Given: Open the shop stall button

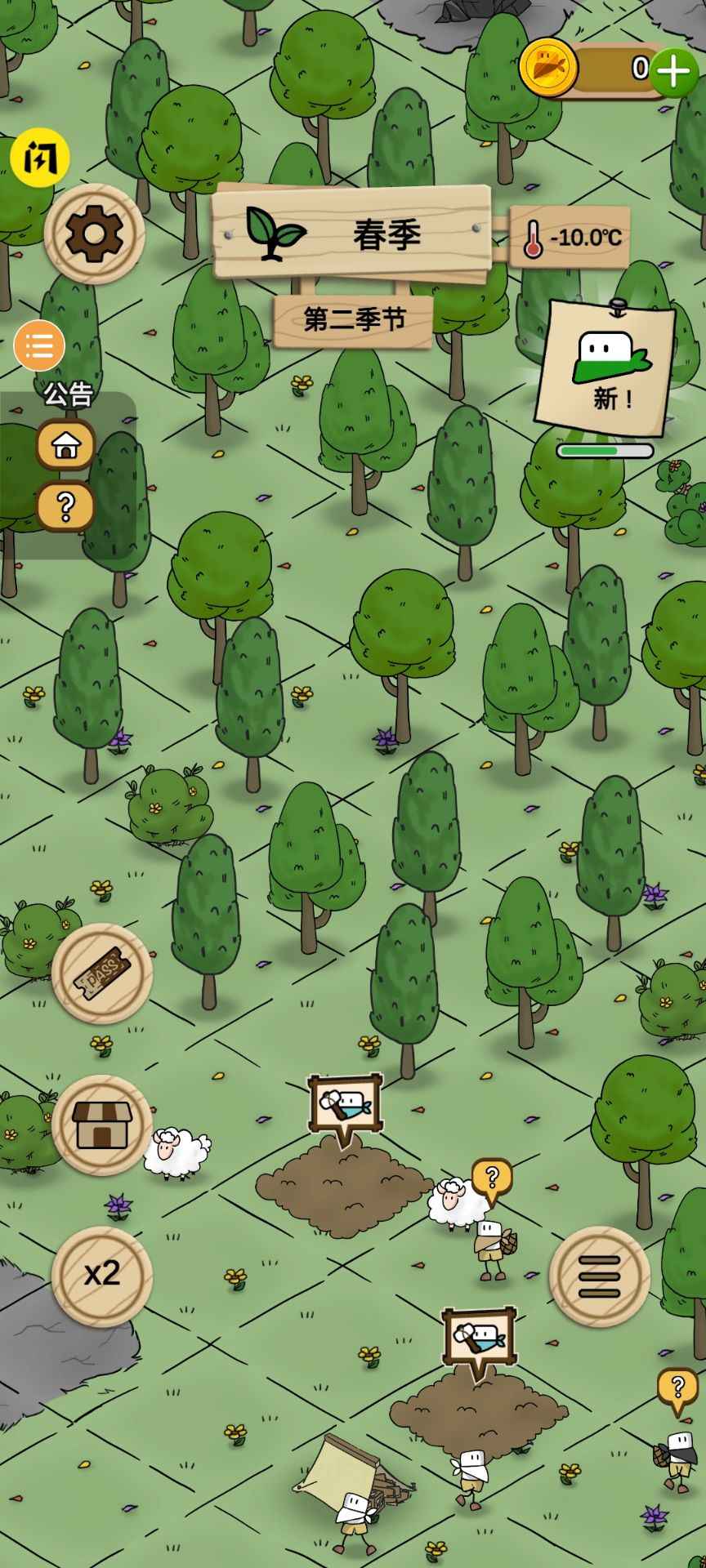Looking at the screenshot, I should (102, 1125).
